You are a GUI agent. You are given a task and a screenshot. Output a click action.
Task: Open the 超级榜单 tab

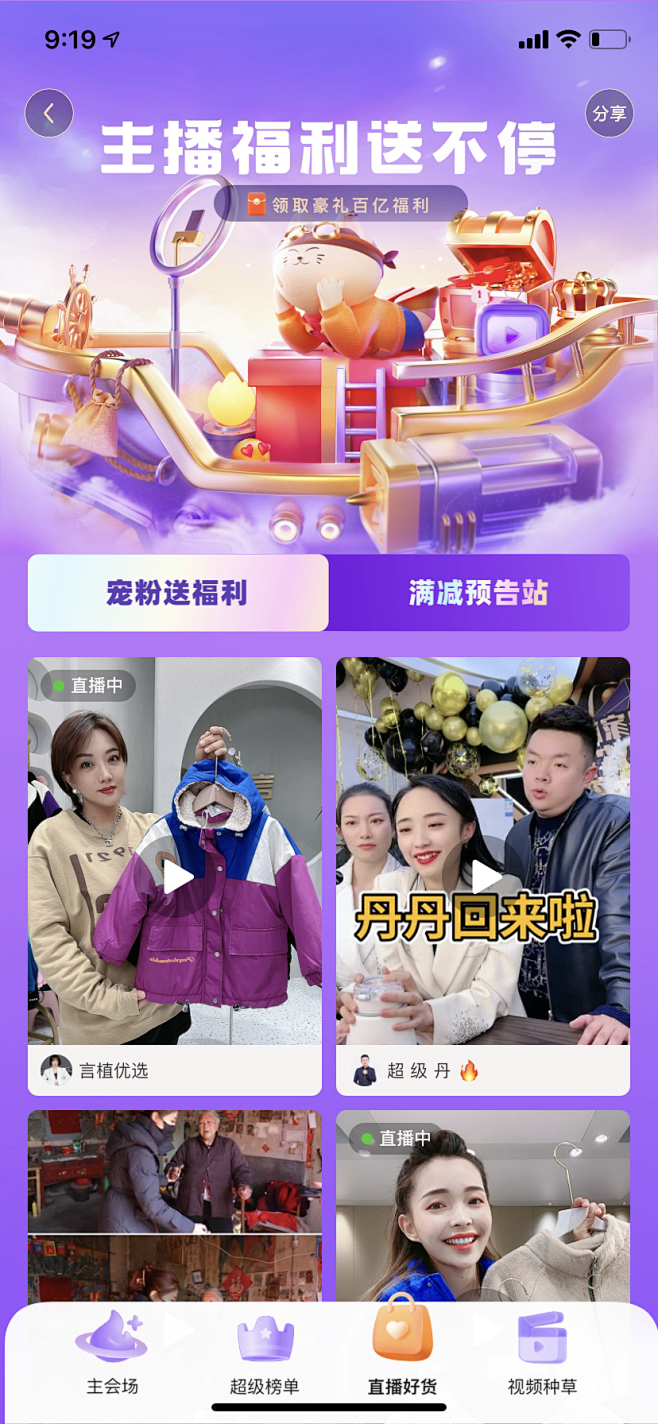(x=264, y=1353)
